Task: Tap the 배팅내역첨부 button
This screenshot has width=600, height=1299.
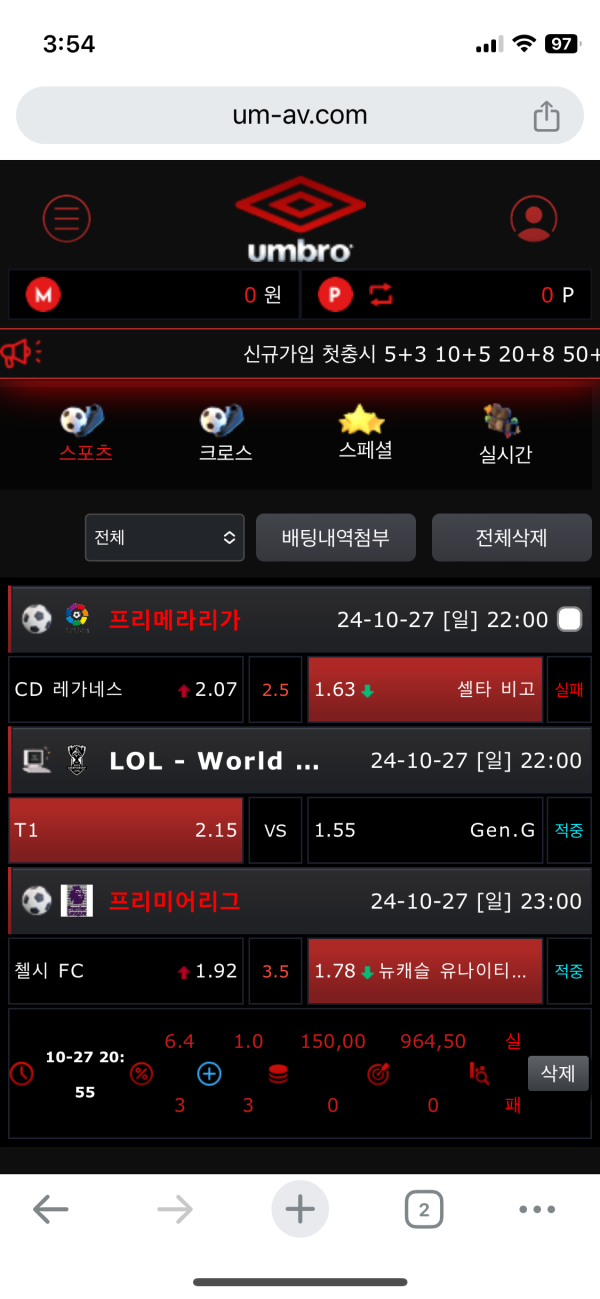Action: click(x=337, y=538)
